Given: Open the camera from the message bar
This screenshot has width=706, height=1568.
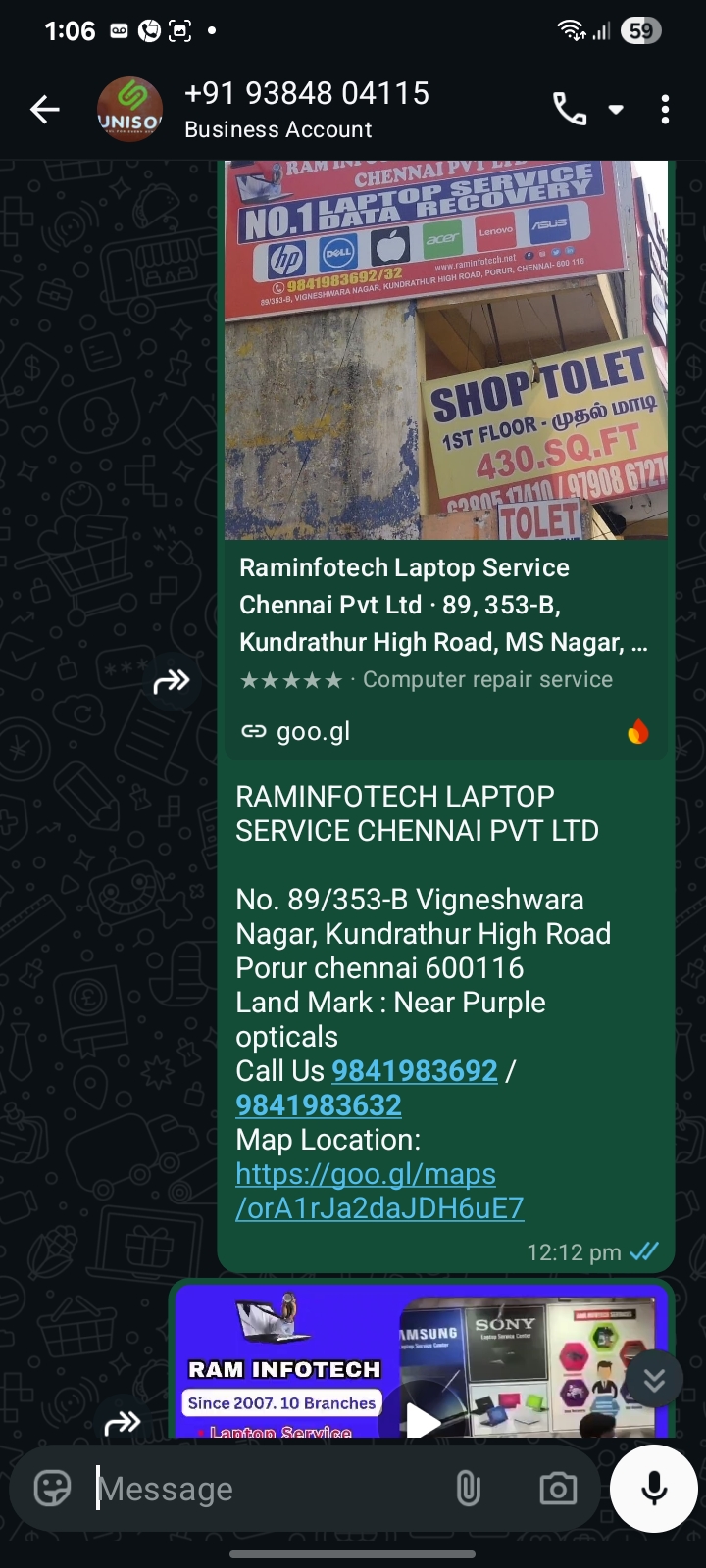Looking at the screenshot, I should 558,1489.
